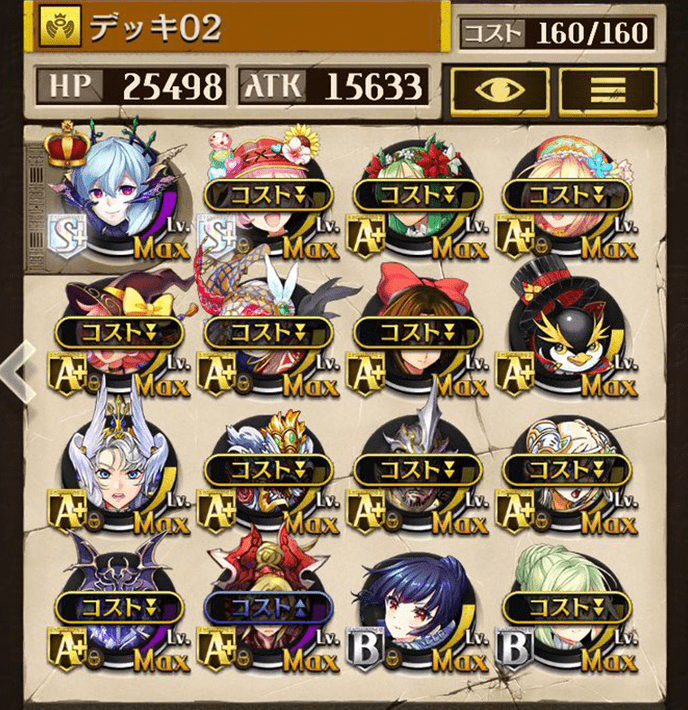Open the three-line list menu button
The image size is (688, 710).
click(607, 87)
